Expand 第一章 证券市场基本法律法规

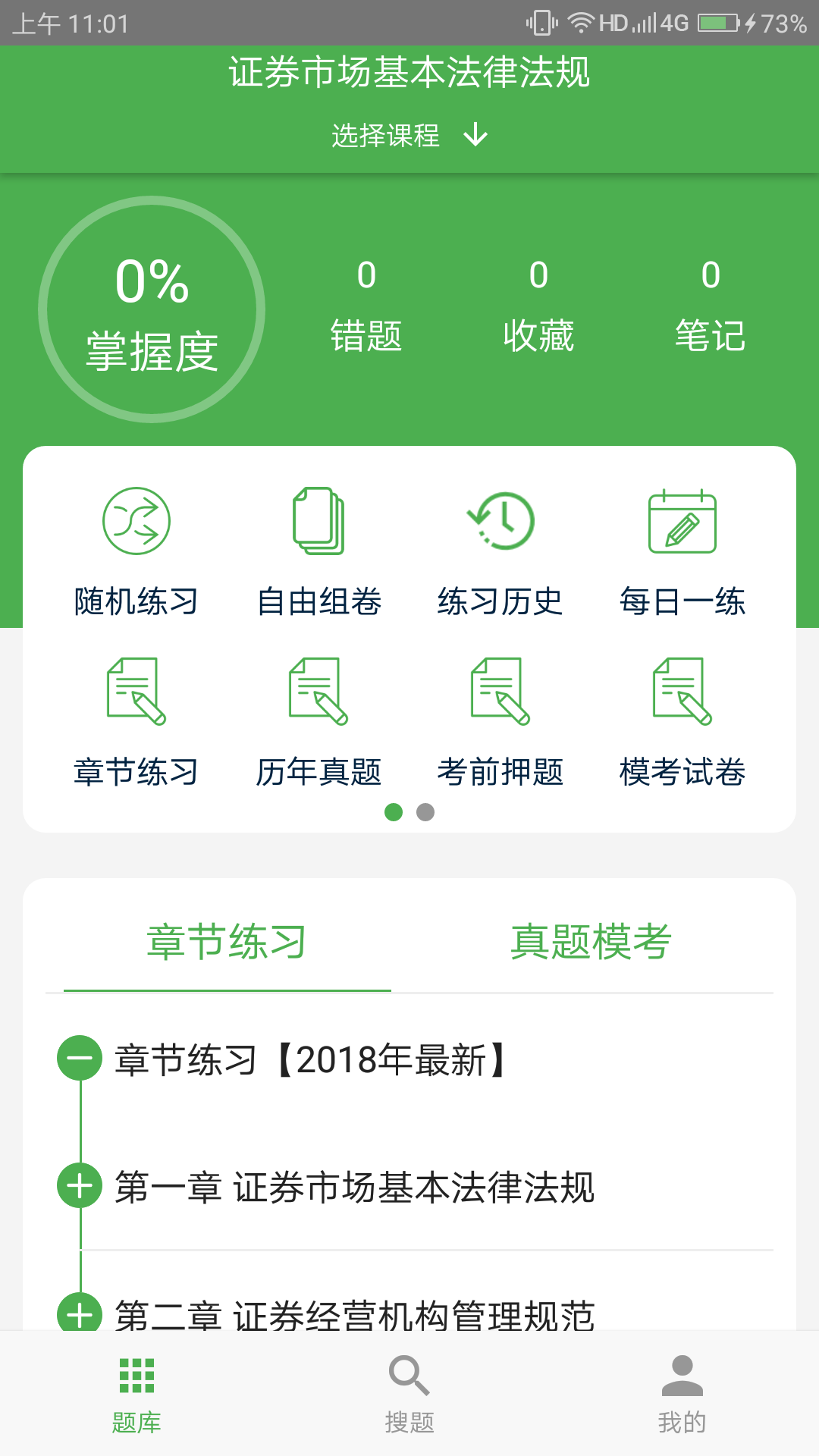(79, 1185)
